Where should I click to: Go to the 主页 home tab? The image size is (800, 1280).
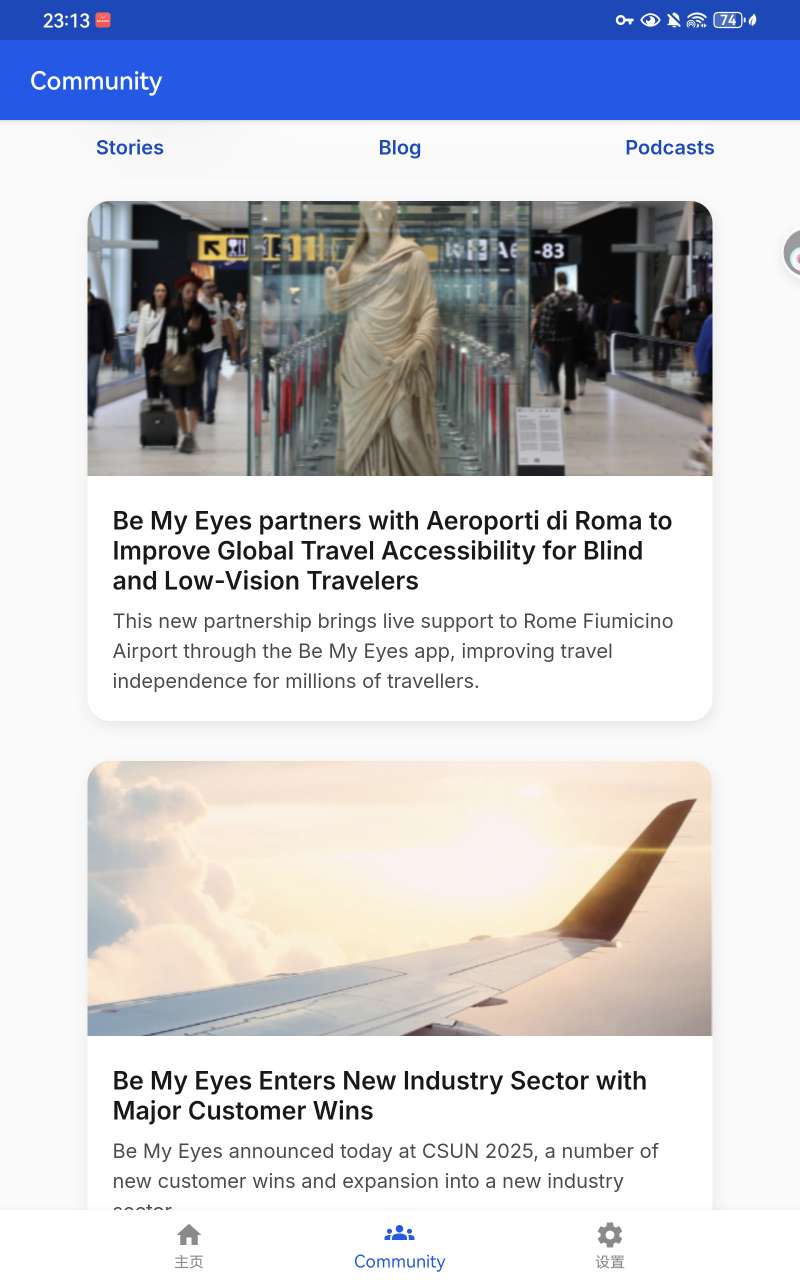tap(189, 1245)
